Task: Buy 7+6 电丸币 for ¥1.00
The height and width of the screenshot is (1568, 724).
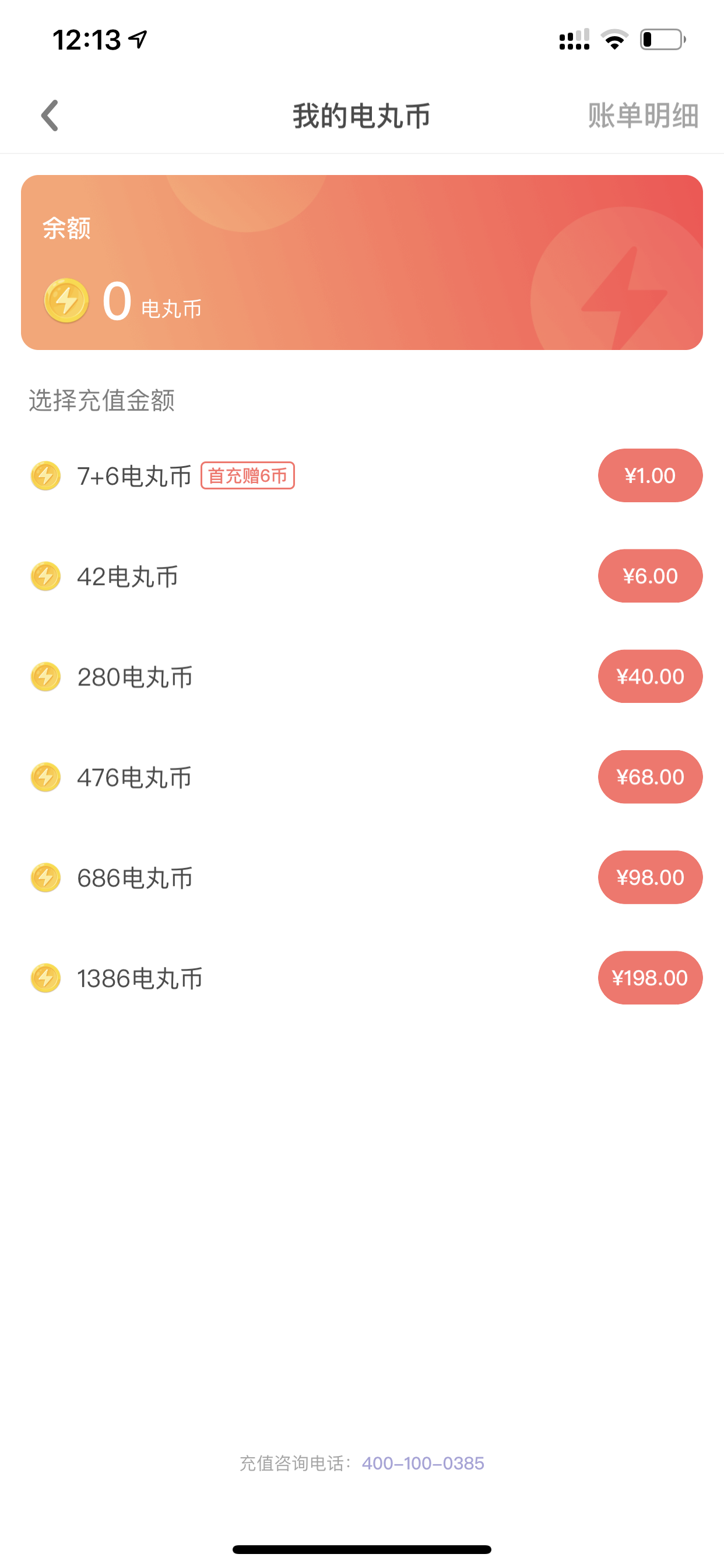Action: coord(650,475)
